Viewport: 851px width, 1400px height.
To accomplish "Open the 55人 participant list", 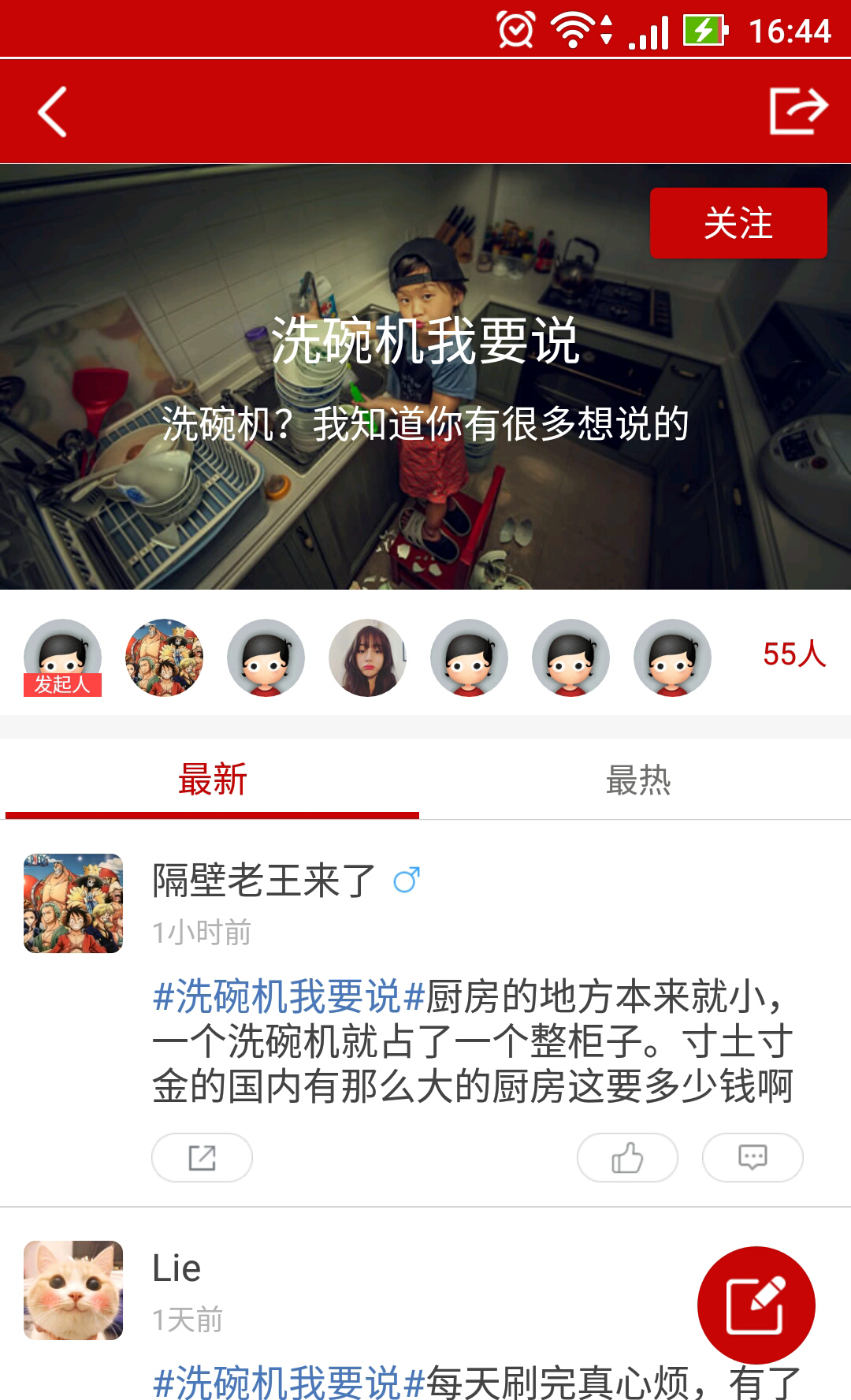I will click(793, 654).
